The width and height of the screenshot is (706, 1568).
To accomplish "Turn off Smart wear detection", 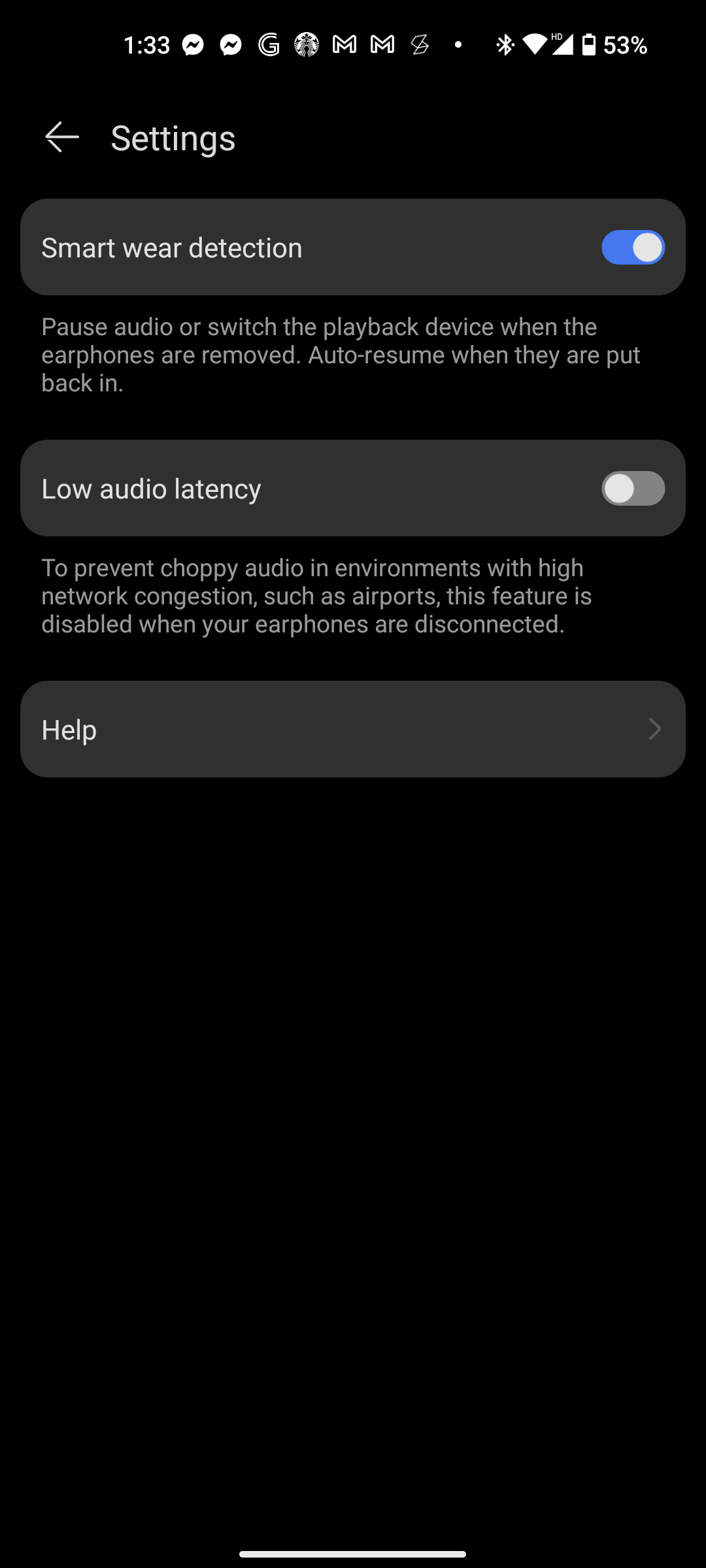I will pos(633,248).
